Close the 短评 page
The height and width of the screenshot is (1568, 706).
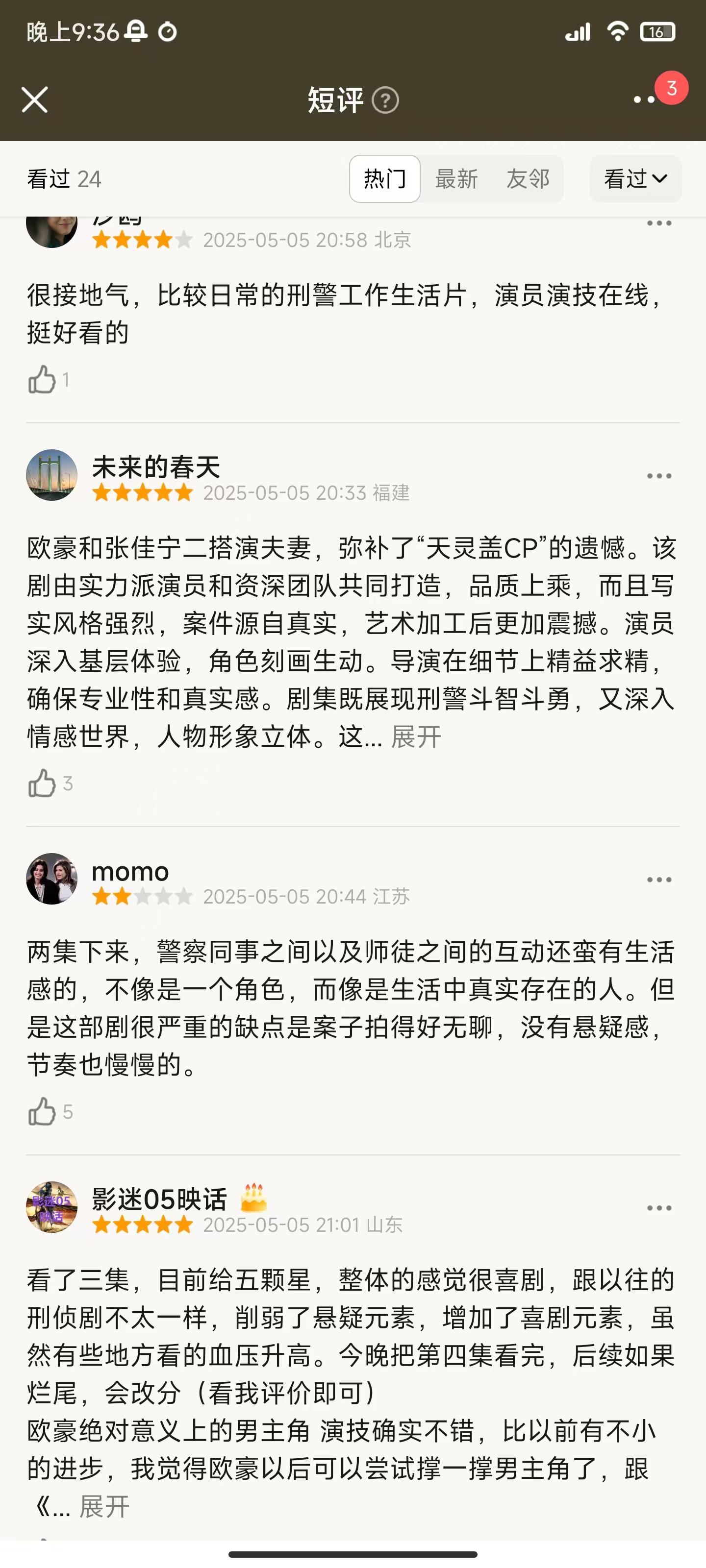(x=35, y=100)
